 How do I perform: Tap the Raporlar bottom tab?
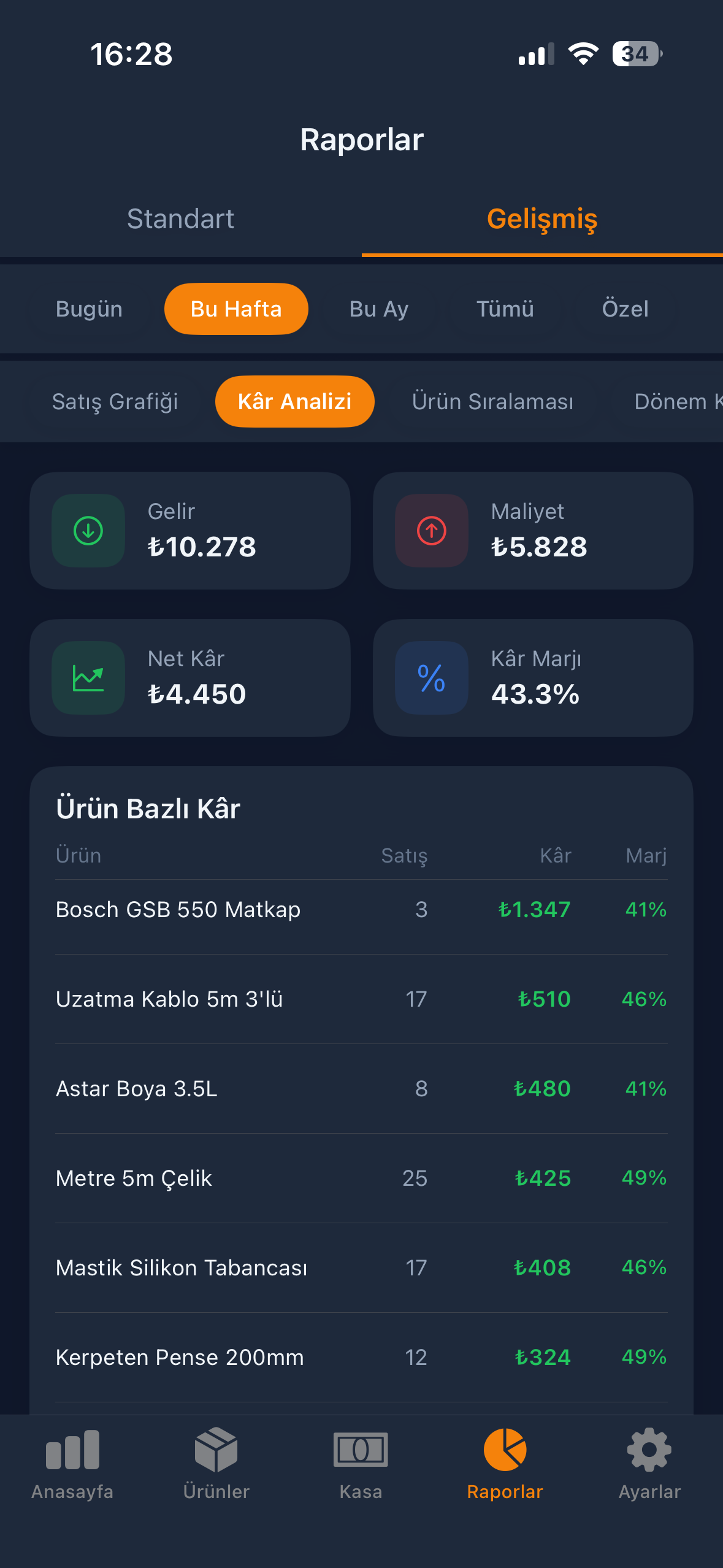pos(505,1464)
